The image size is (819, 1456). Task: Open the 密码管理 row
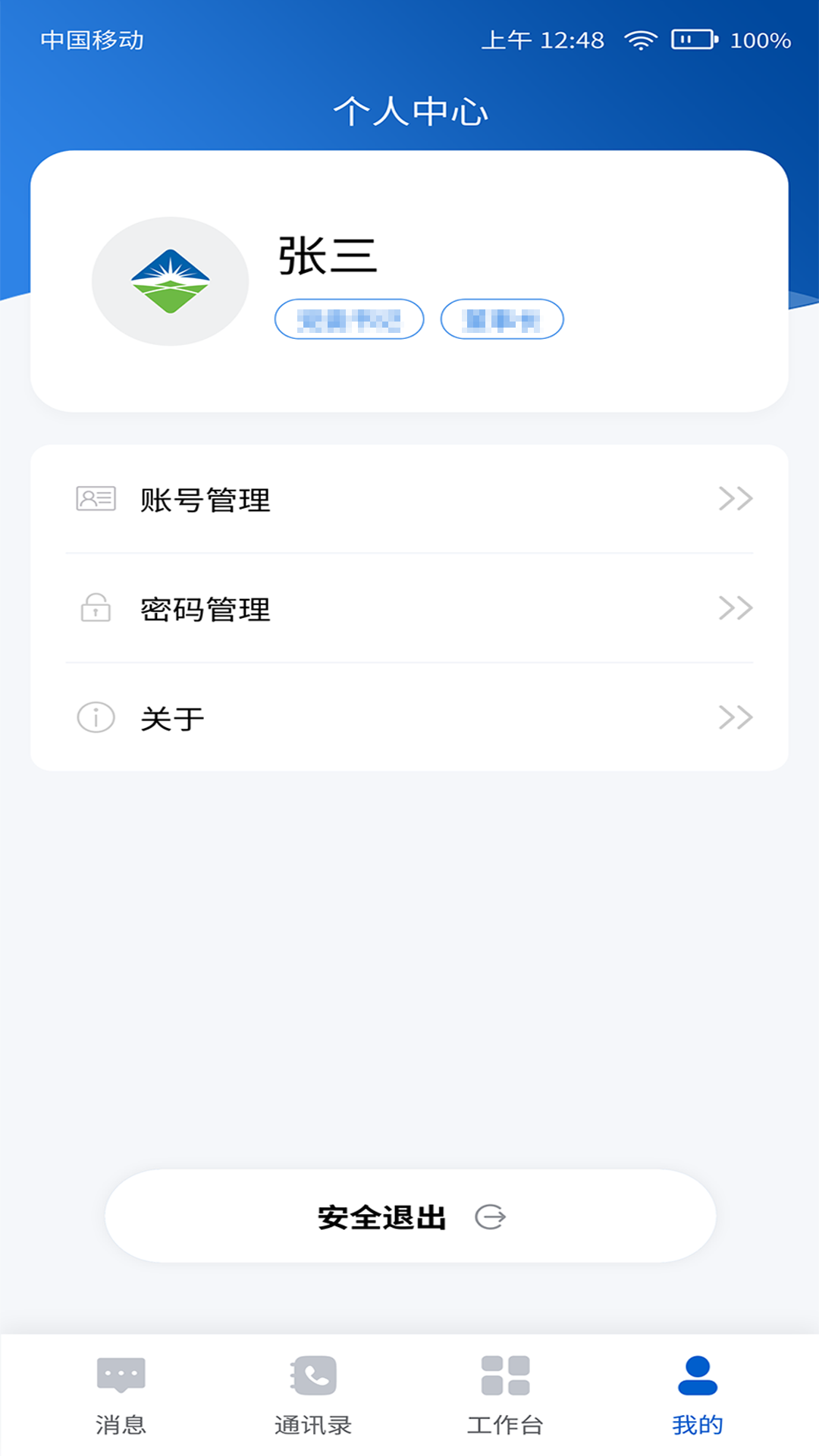409,607
